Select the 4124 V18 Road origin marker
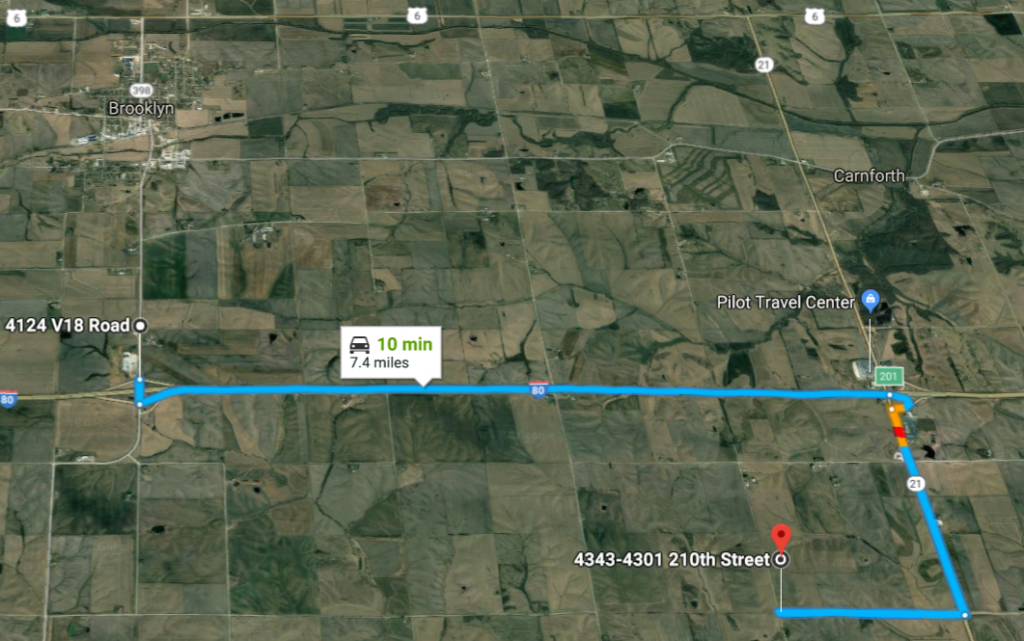1024x641 pixels. coord(140,325)
